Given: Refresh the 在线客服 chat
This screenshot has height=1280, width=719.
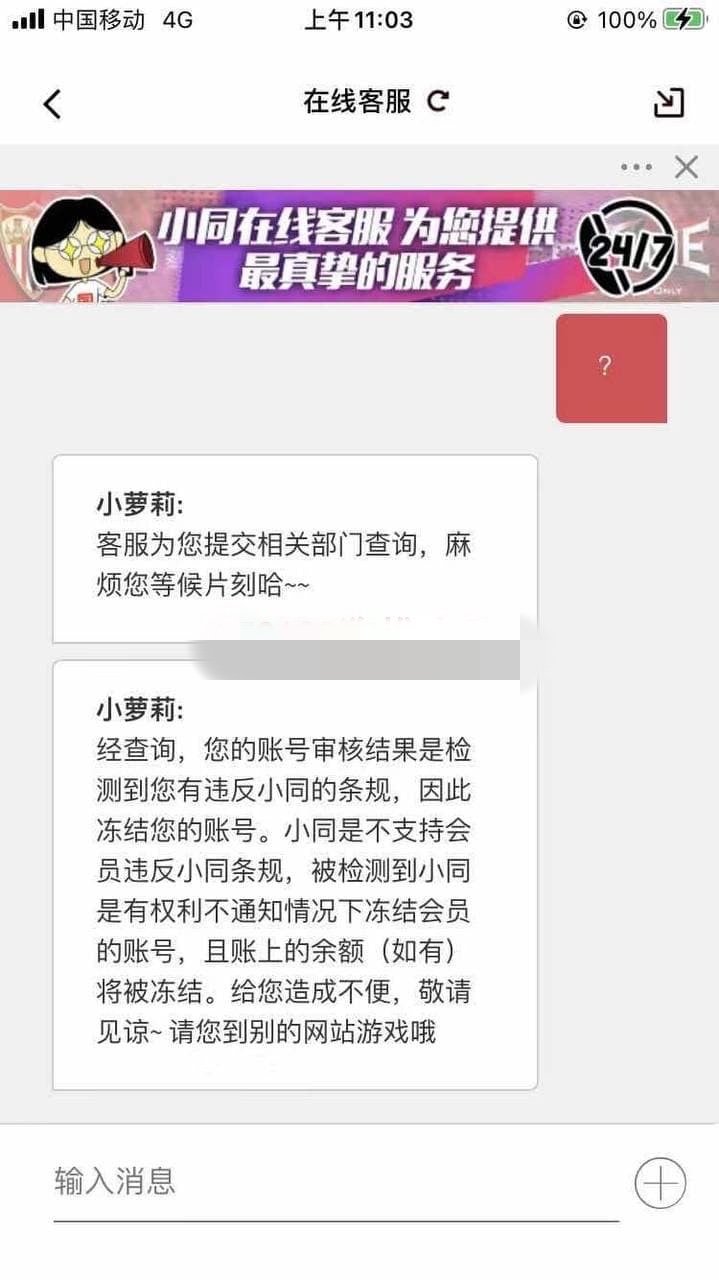Looking at the screenshot, I should click(438, 101).
